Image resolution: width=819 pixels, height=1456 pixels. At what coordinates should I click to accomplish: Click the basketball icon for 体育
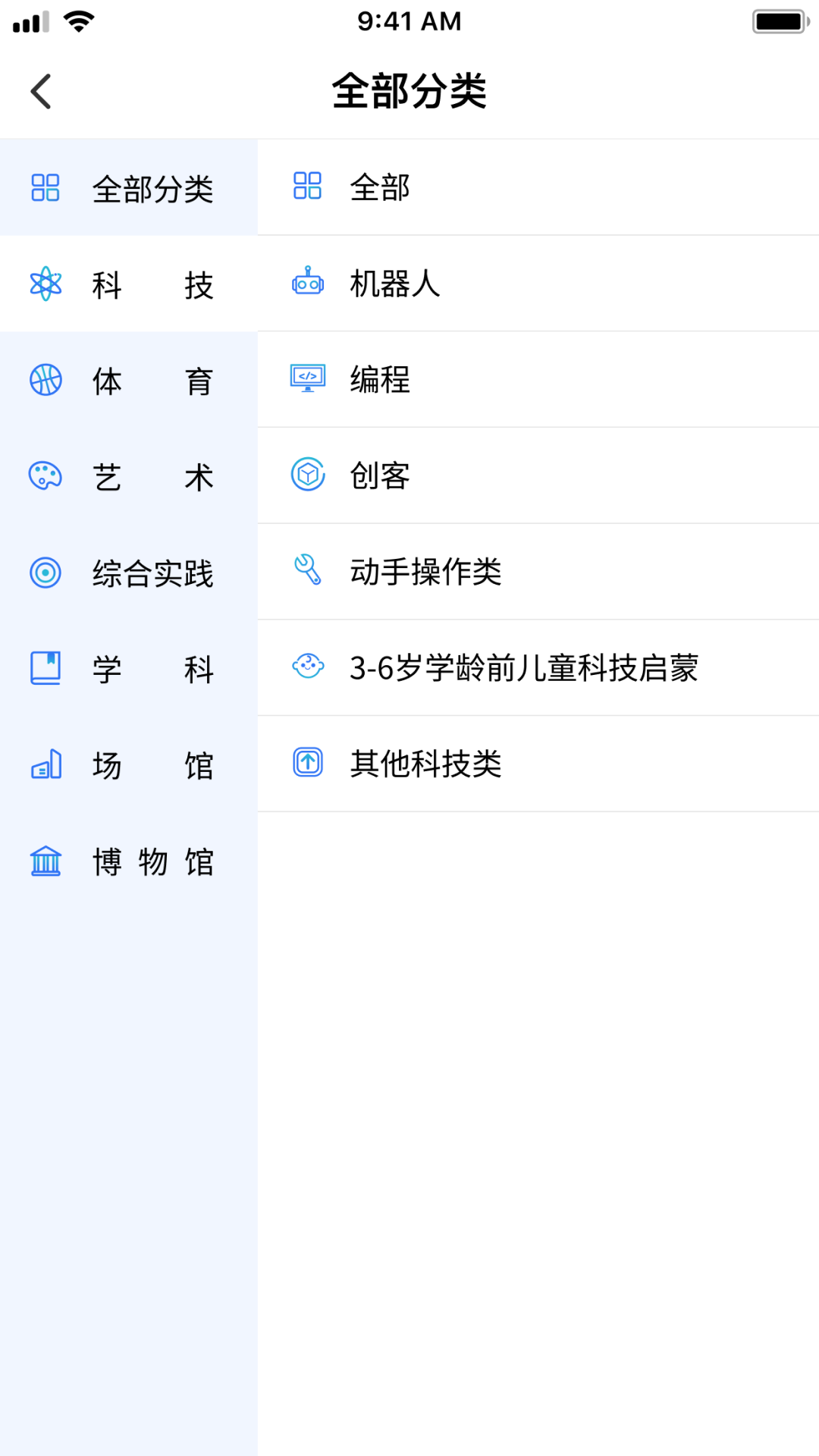coord(45,379)
